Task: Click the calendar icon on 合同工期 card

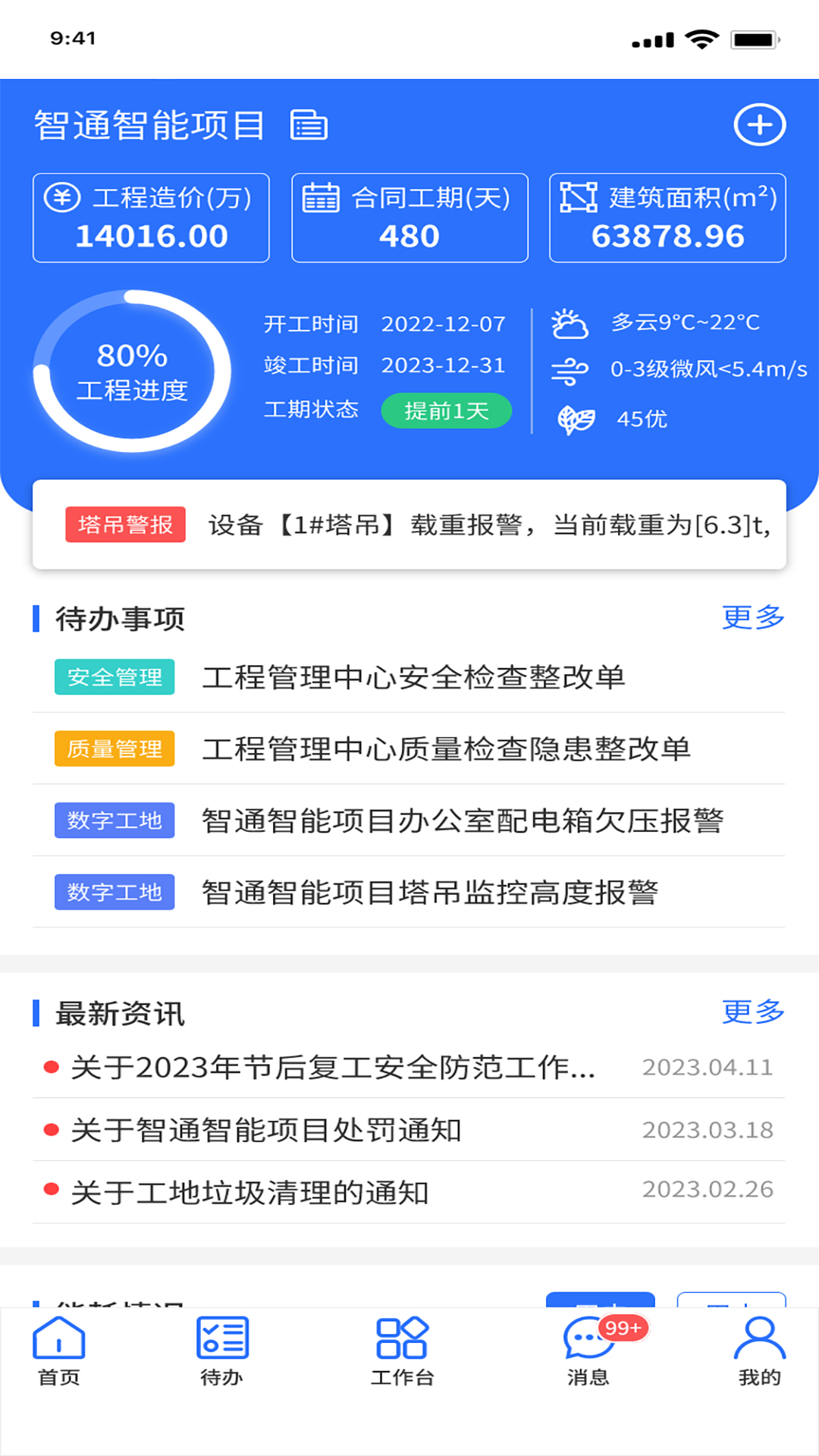Action: 320,199
